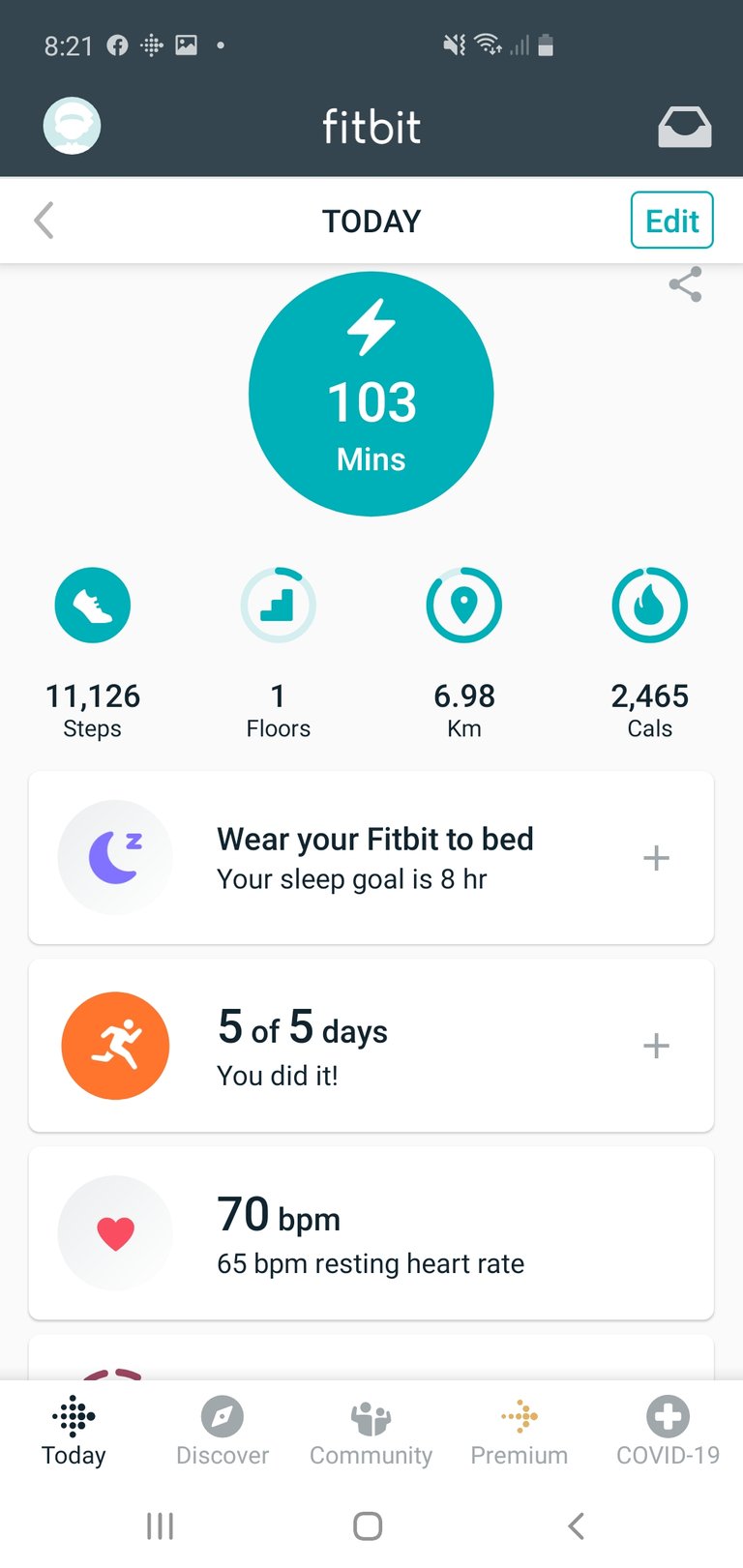Log exercise via the plus icon
Viewport: 743px width, 1568px height.
click(656, 1046)
